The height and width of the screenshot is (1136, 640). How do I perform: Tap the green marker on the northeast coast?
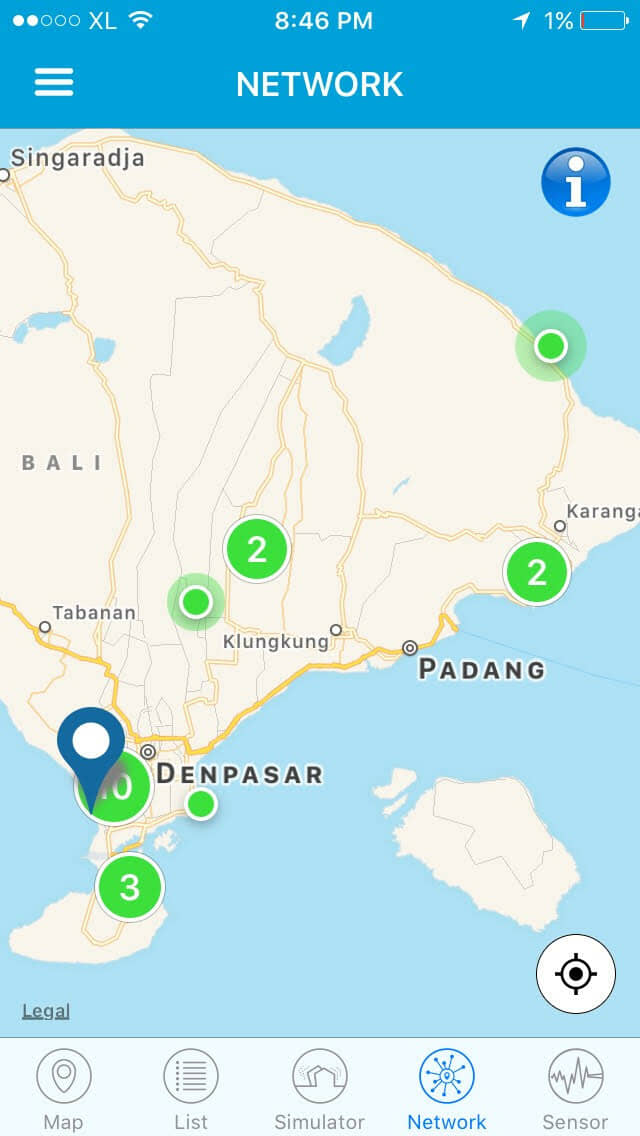[x=551, y=346]
